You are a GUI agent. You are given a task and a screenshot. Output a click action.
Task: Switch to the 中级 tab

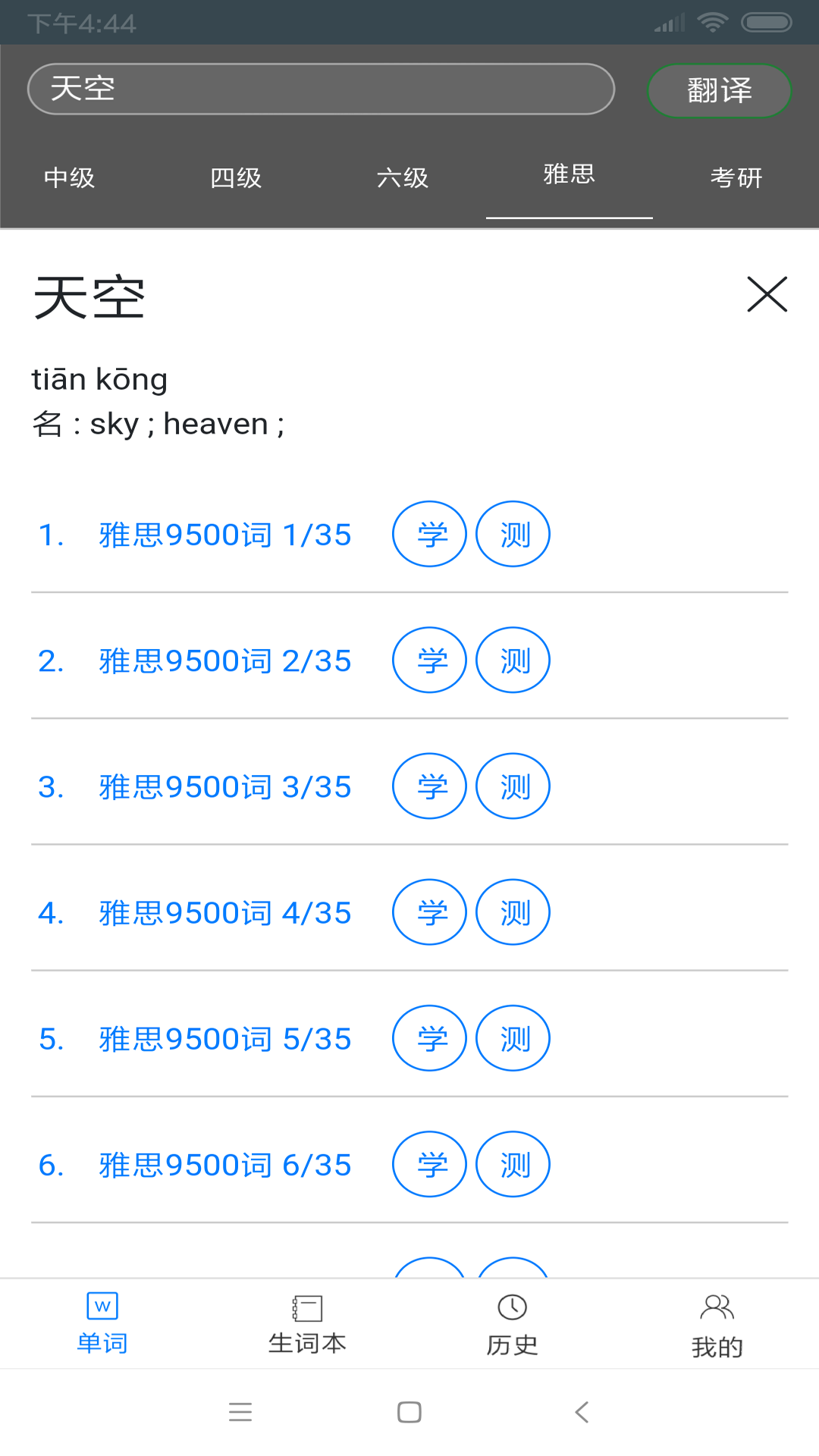[69, 178]
